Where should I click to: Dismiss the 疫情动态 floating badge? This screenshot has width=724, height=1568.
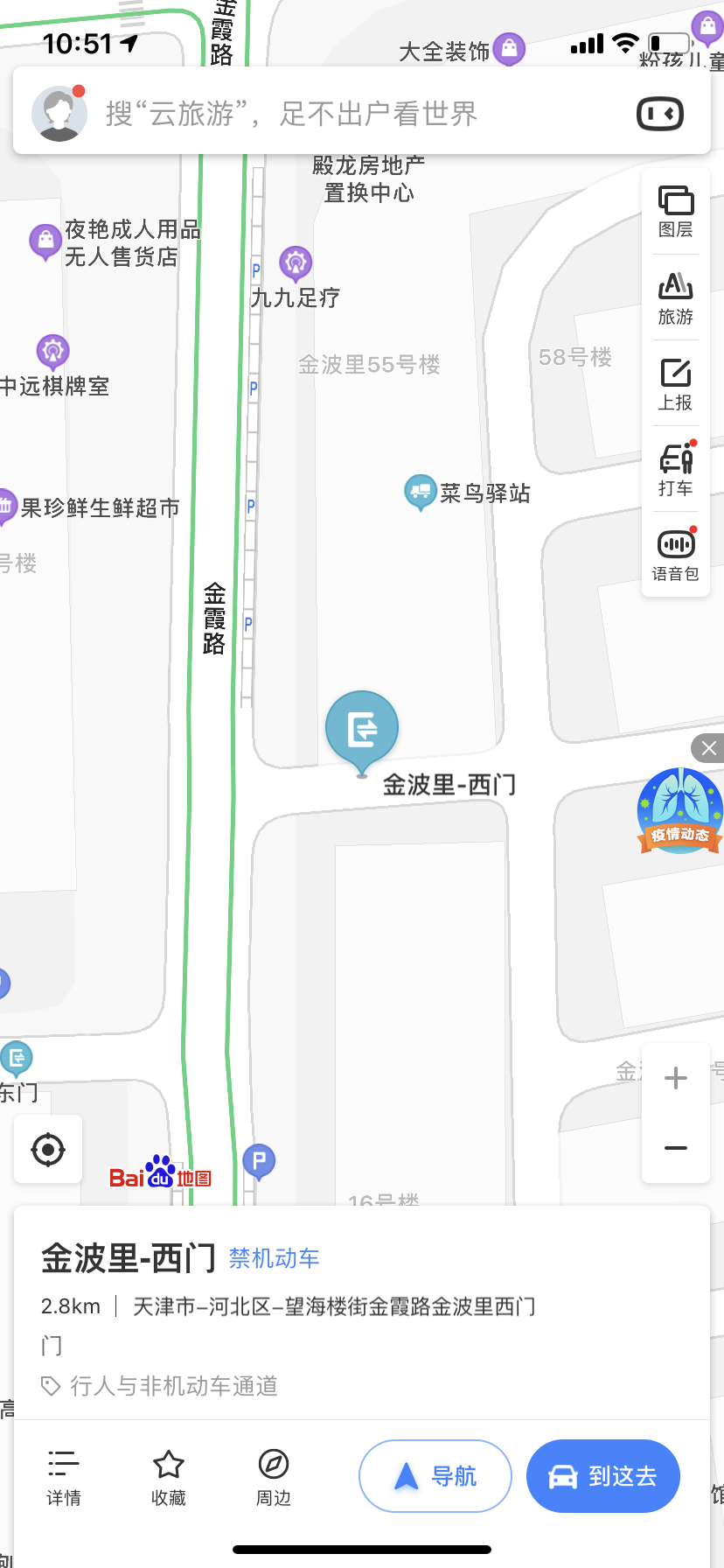pos(708,748)
